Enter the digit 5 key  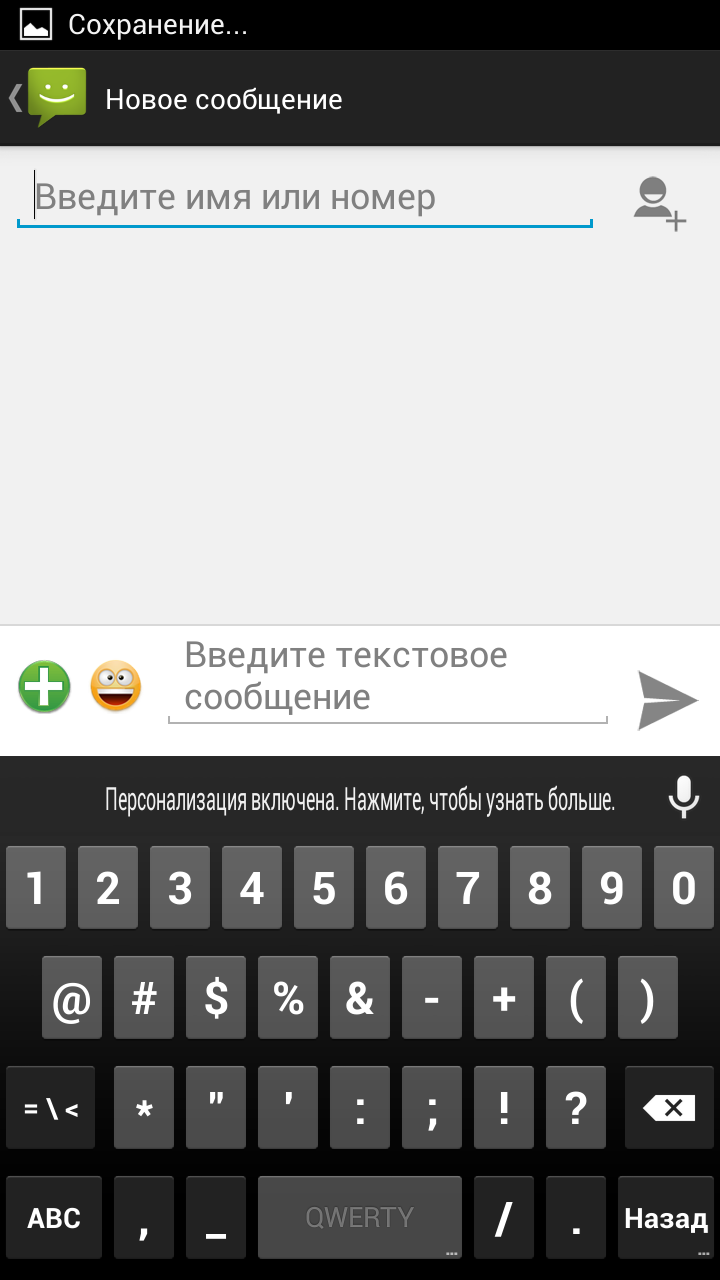pos(324,887)
